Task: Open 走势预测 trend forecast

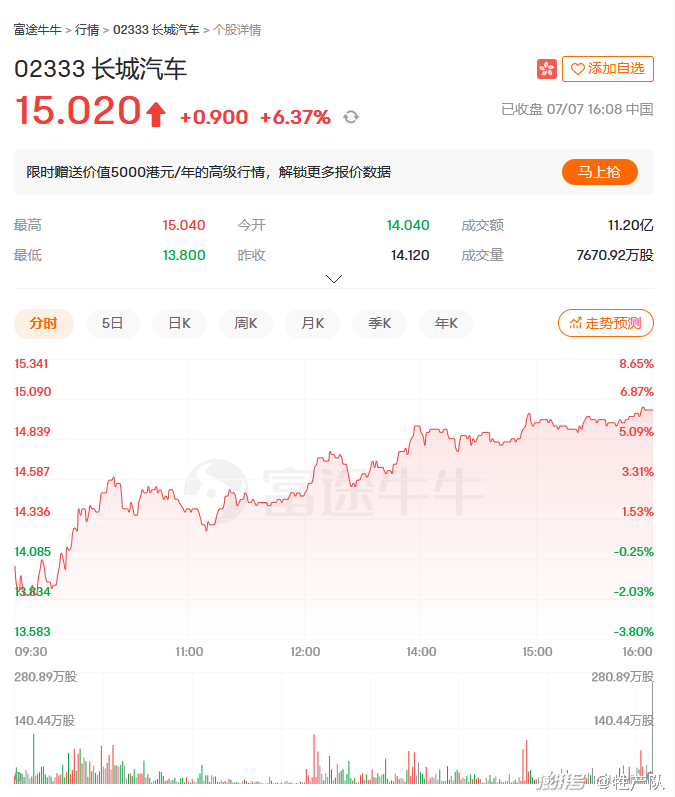Action: click(x=605, y=323)
